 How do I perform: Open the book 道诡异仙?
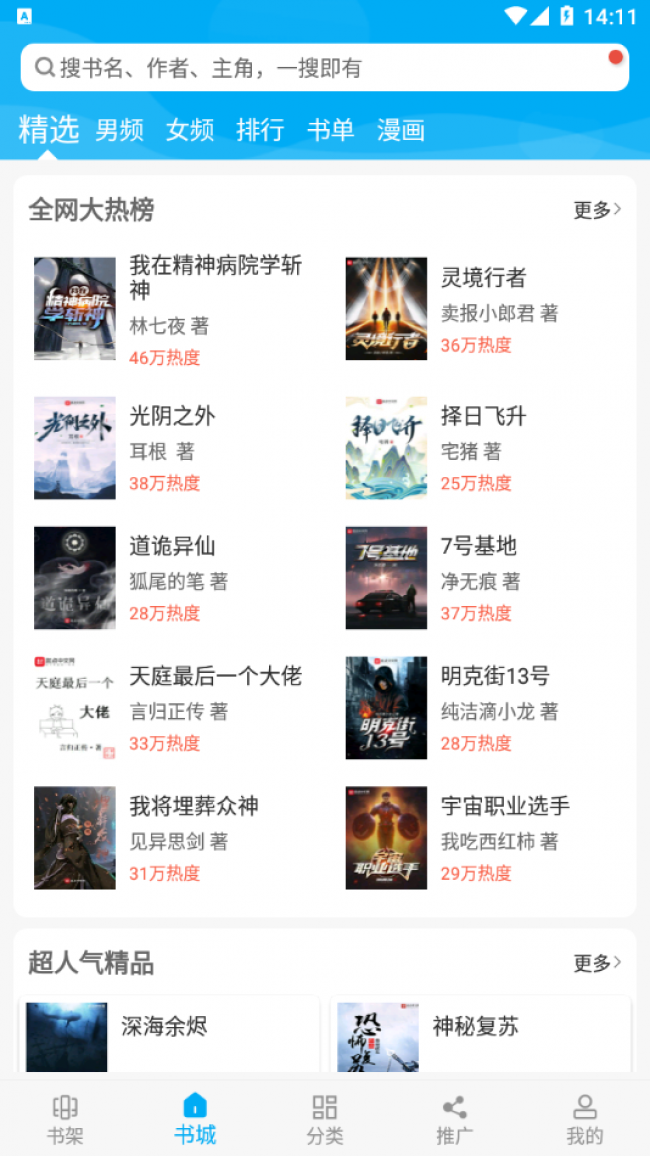pos(169,578)
